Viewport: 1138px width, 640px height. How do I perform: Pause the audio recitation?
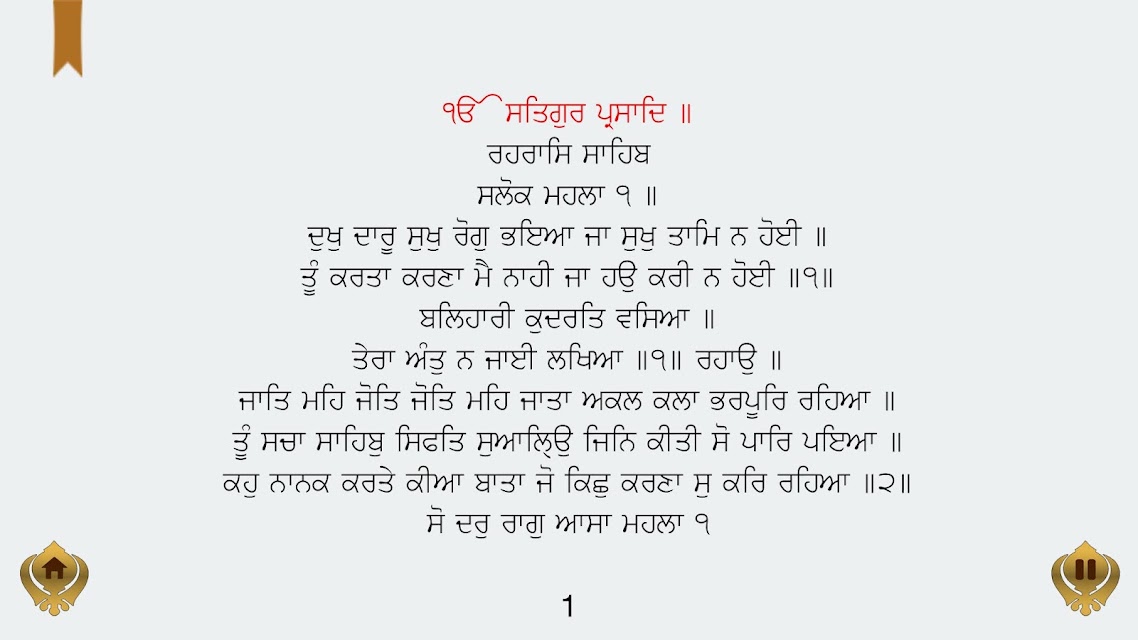[1085, 578]
